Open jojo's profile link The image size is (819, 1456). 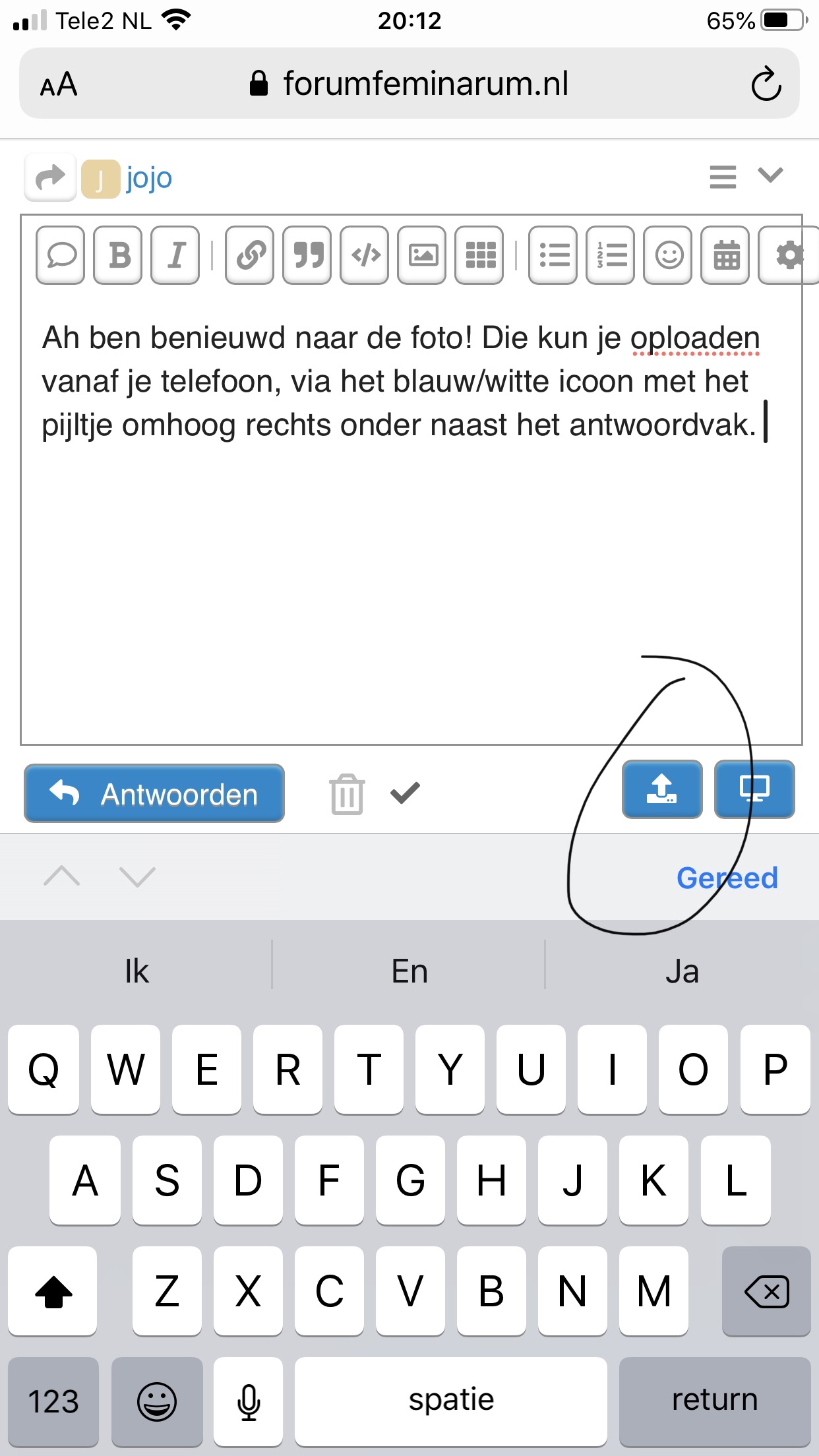click(149, 178)
